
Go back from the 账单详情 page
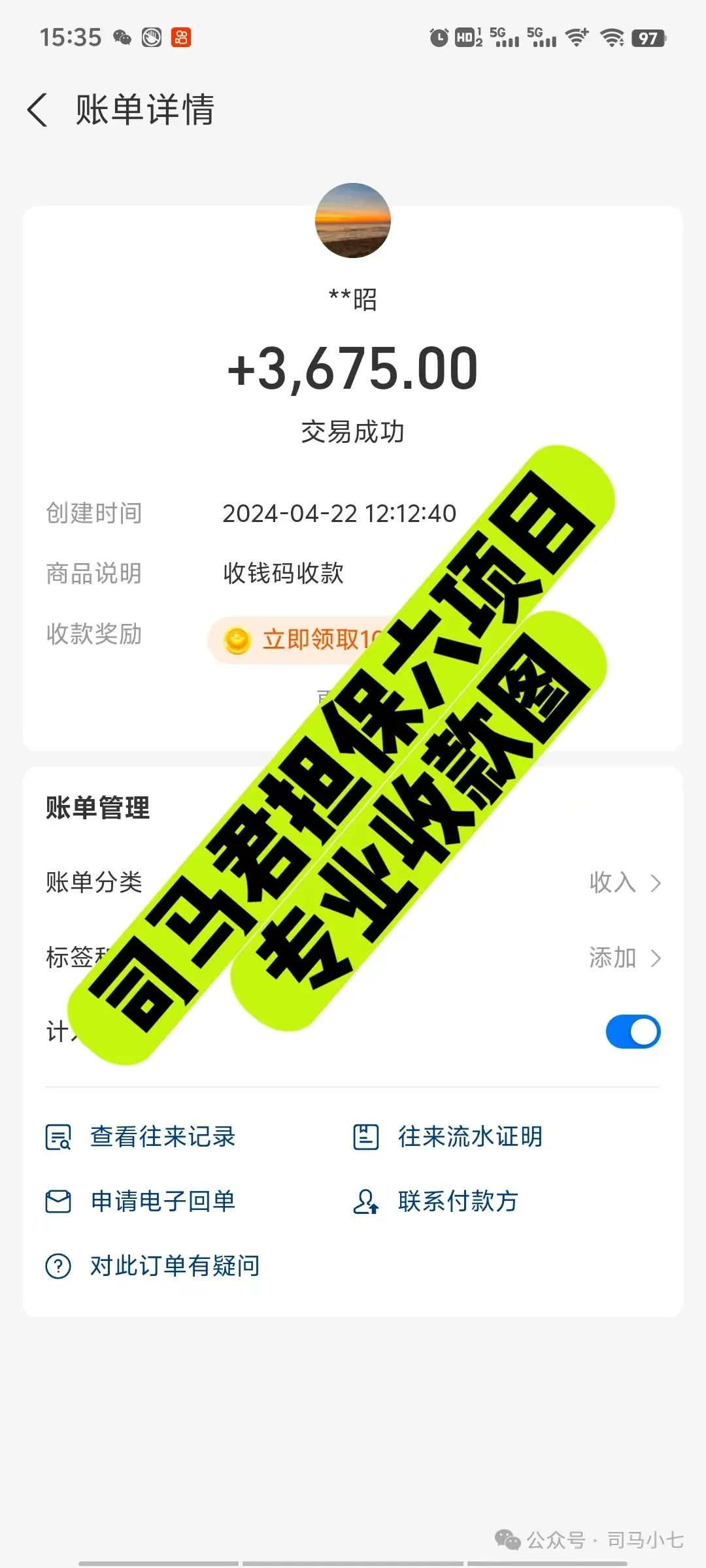pos(38,109)
